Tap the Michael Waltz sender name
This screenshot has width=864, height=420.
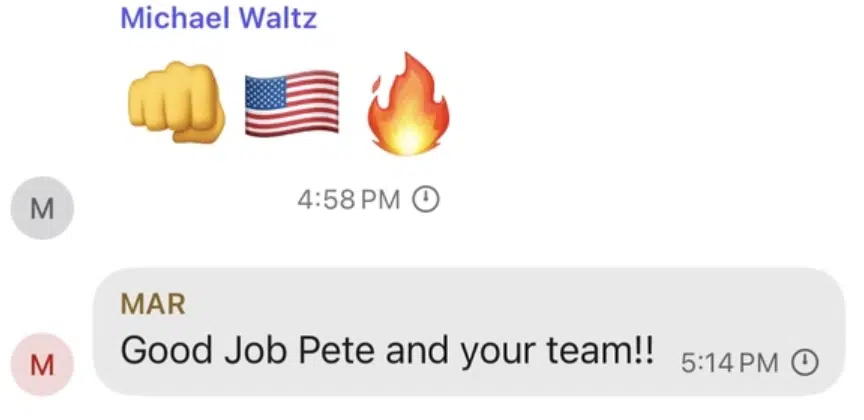click(x=218, y=19)
